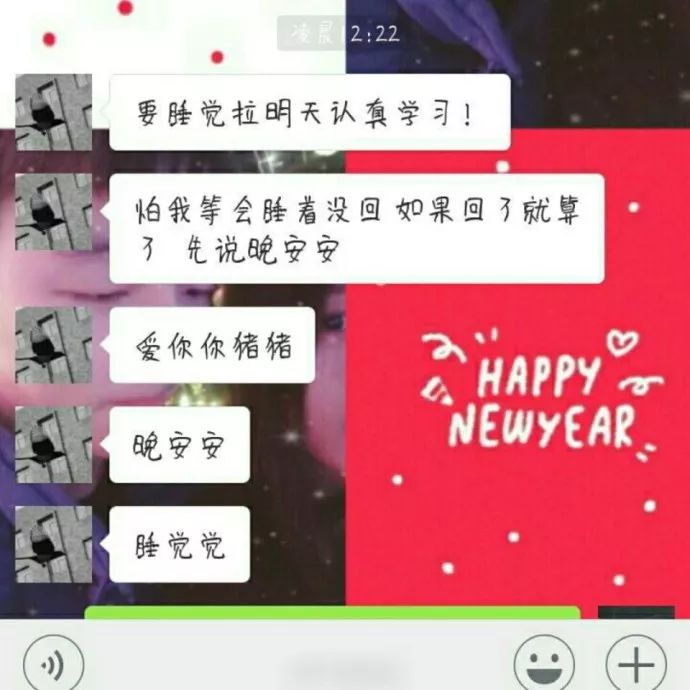The height and width of the screenshot is (690, 690).
Task: Open the plus attachment menu
Action: [636, 664]
